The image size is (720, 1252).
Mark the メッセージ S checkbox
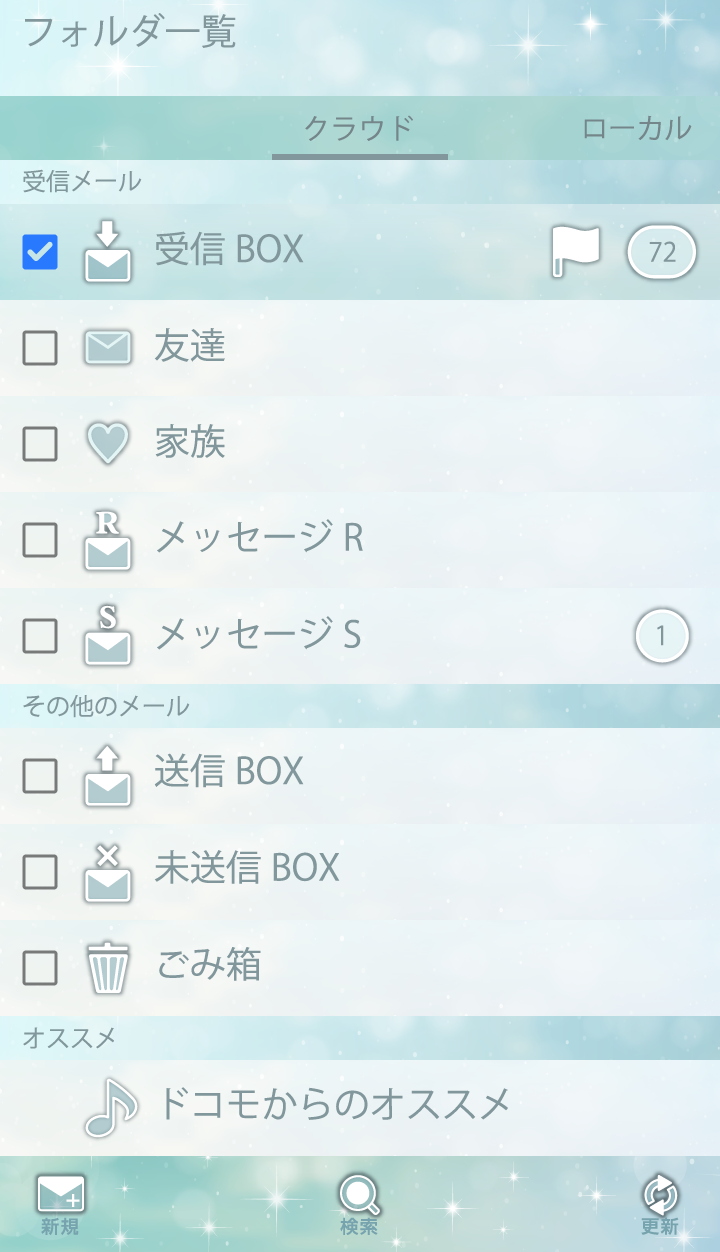pyautogui.click(x=40, y=635)
